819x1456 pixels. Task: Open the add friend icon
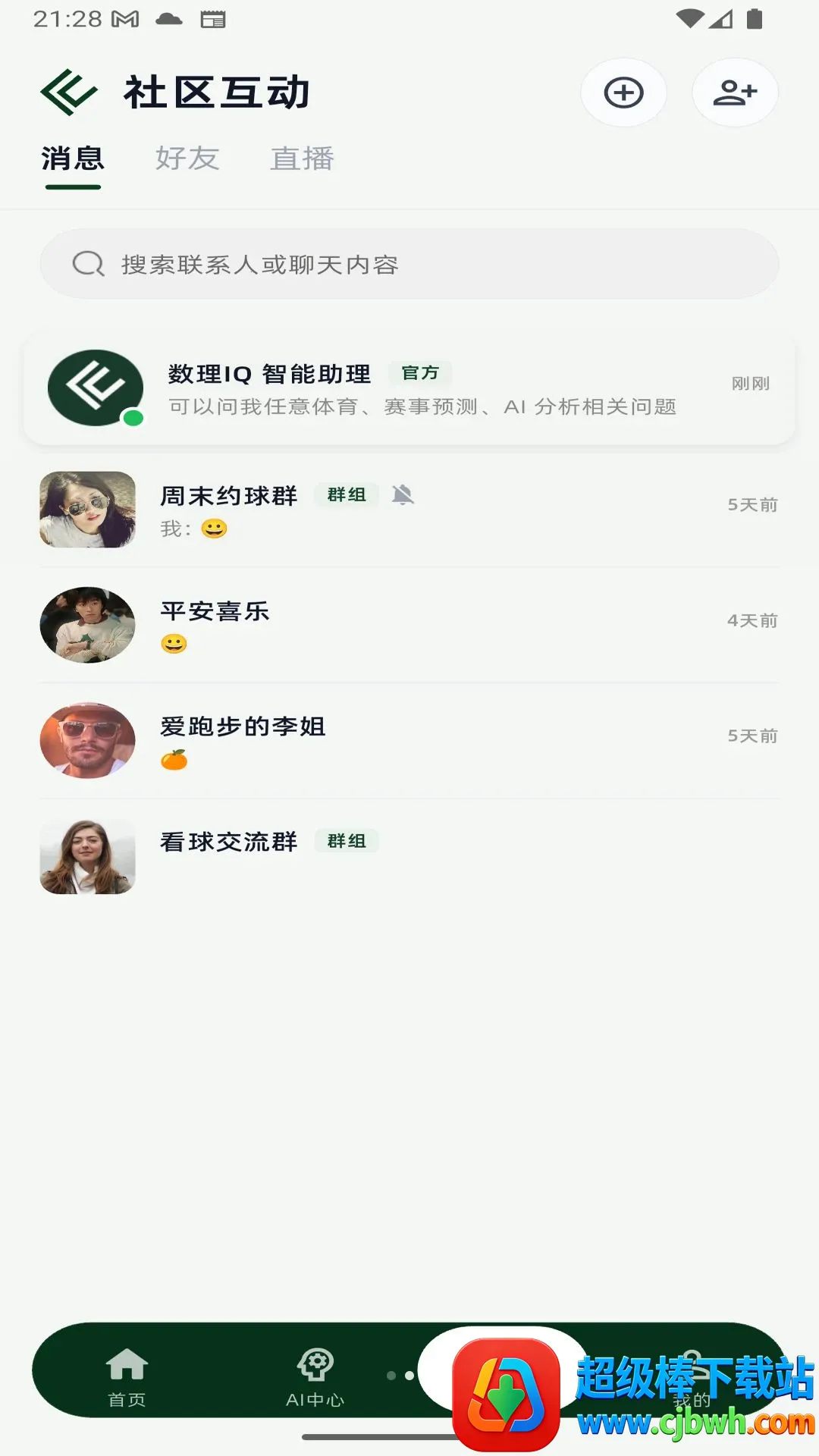(735, 93)
